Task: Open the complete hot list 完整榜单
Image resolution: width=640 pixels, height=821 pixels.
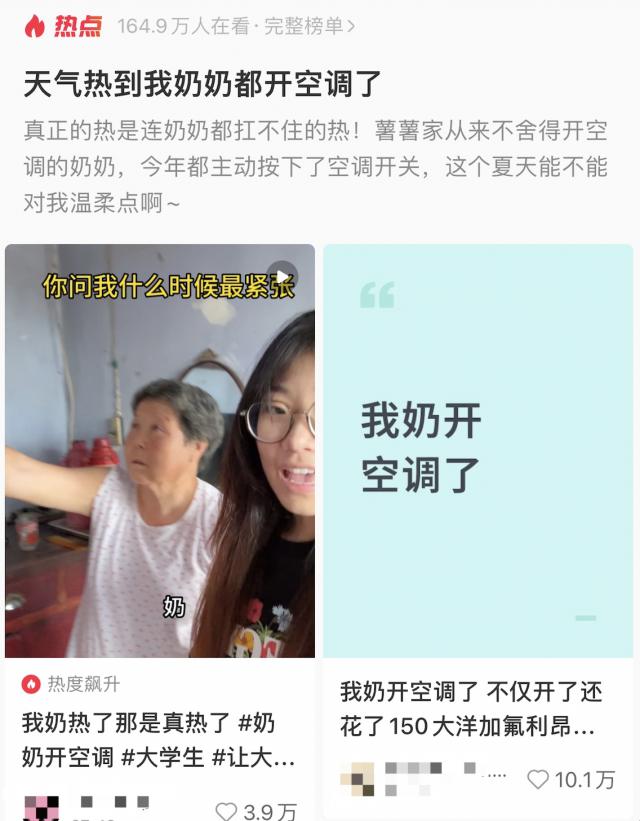Action: coord(309,25)
